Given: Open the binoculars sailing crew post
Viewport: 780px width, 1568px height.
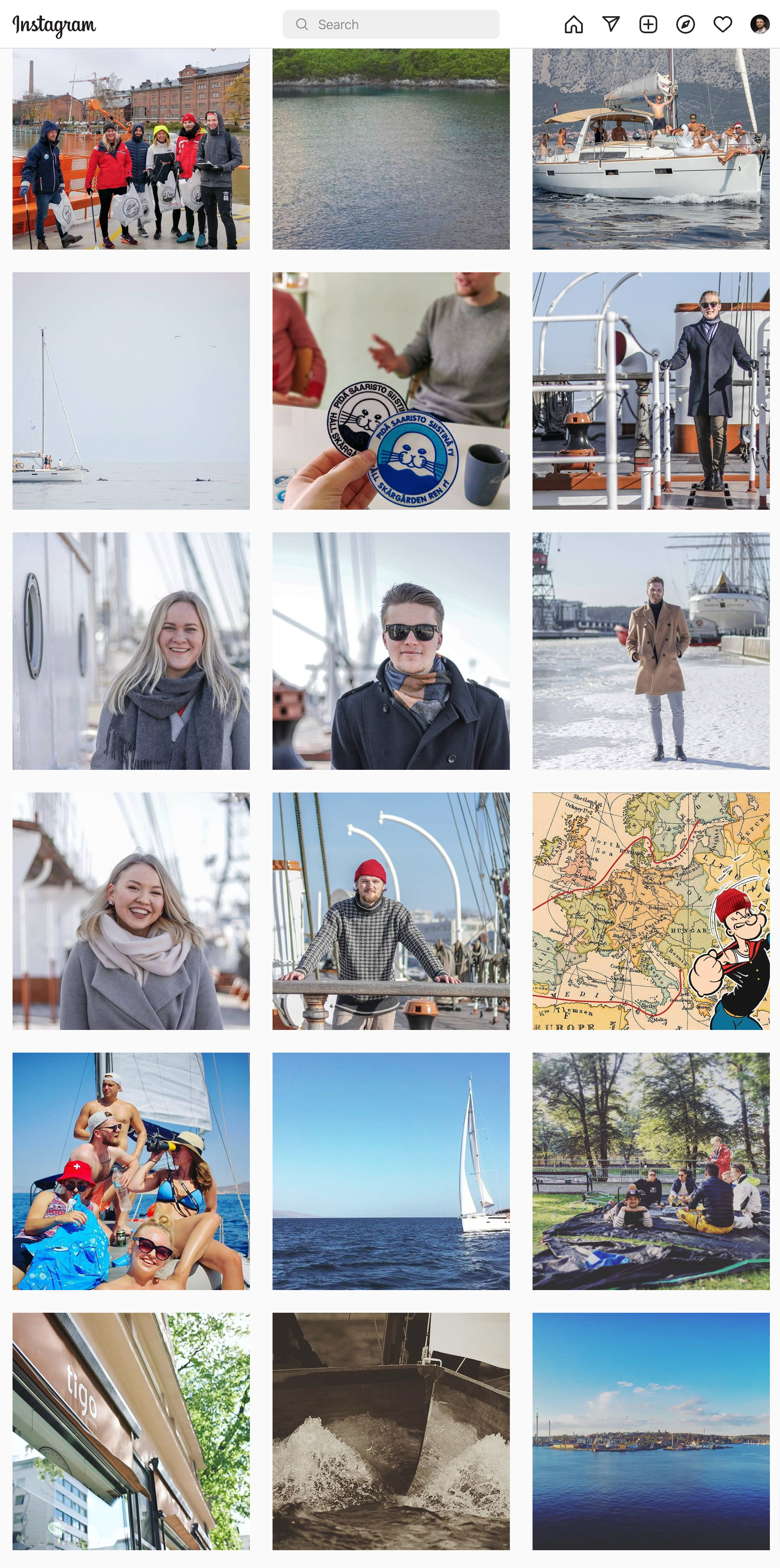Looking at the screenshot, I should click(x=131, y=1171).
